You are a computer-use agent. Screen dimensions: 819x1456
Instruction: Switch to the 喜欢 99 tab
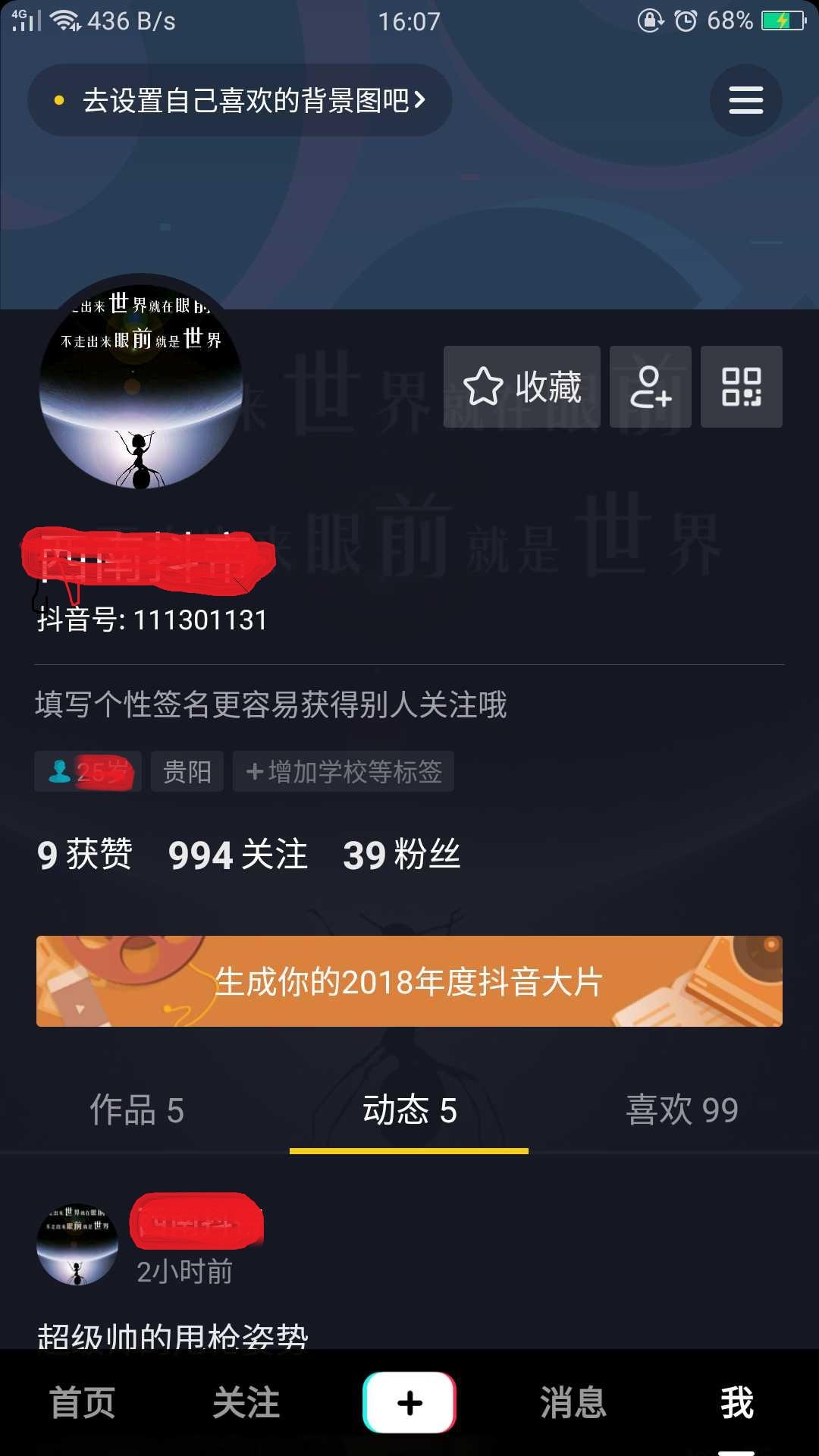tap(681, 1110)
